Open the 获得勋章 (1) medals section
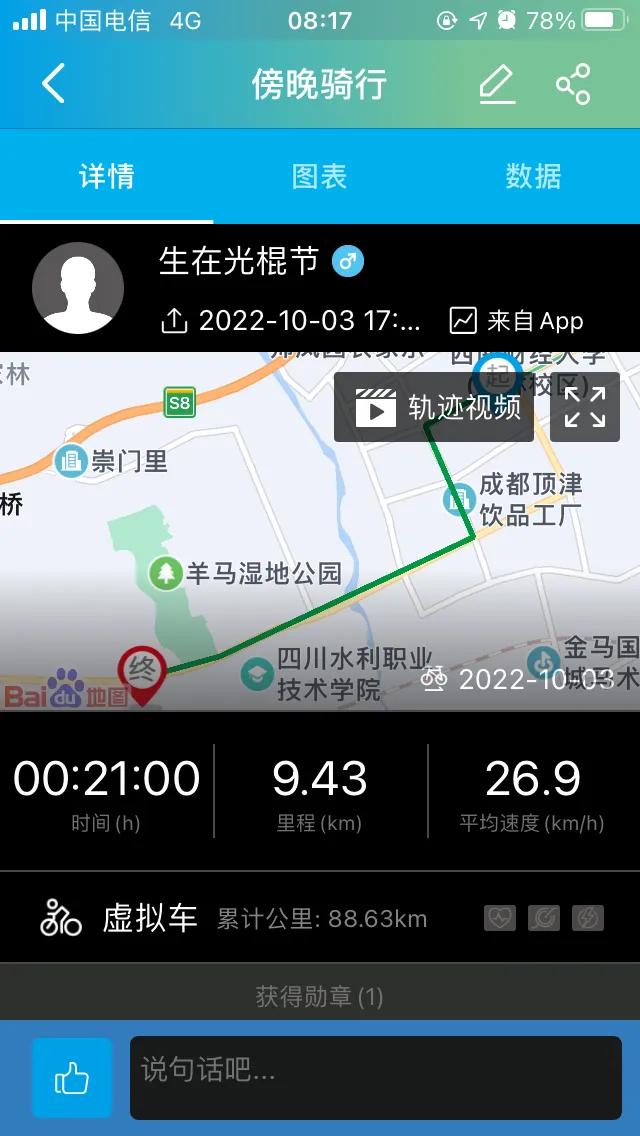This screenshot has height=1136, width=640. [x=320, y=996]
